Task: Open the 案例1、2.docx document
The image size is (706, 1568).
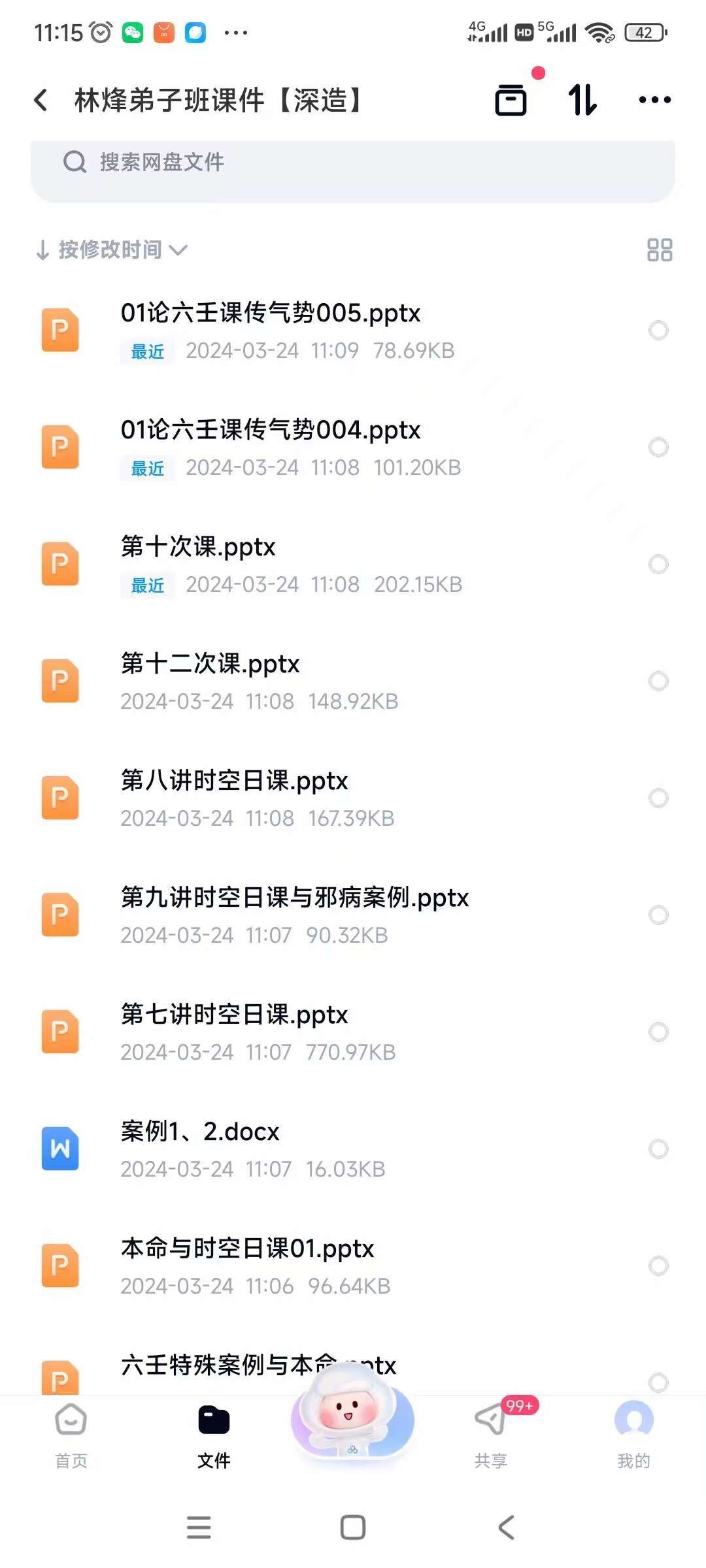Action: [x=200, y=1132]
